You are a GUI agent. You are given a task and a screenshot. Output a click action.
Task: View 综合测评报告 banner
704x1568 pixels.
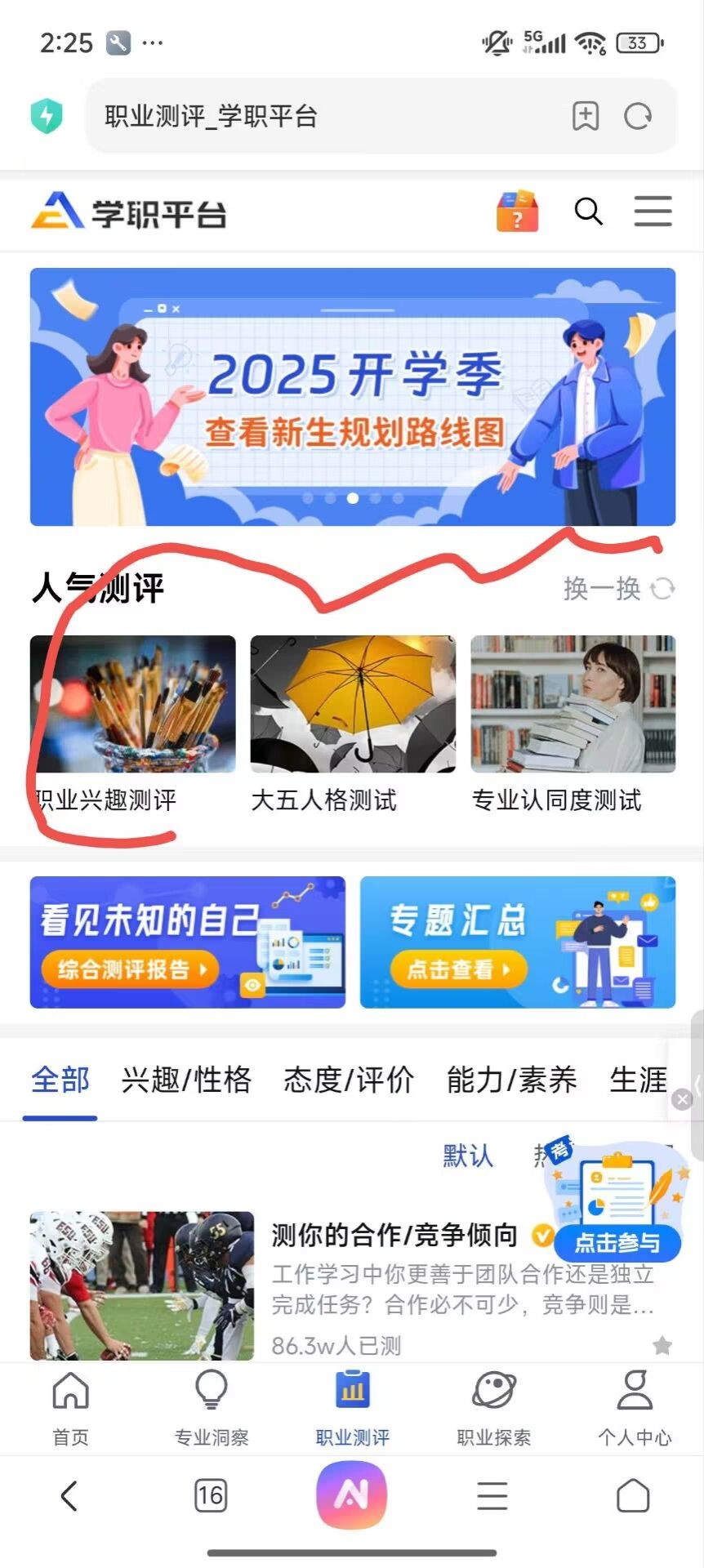[x=187, y=942]
